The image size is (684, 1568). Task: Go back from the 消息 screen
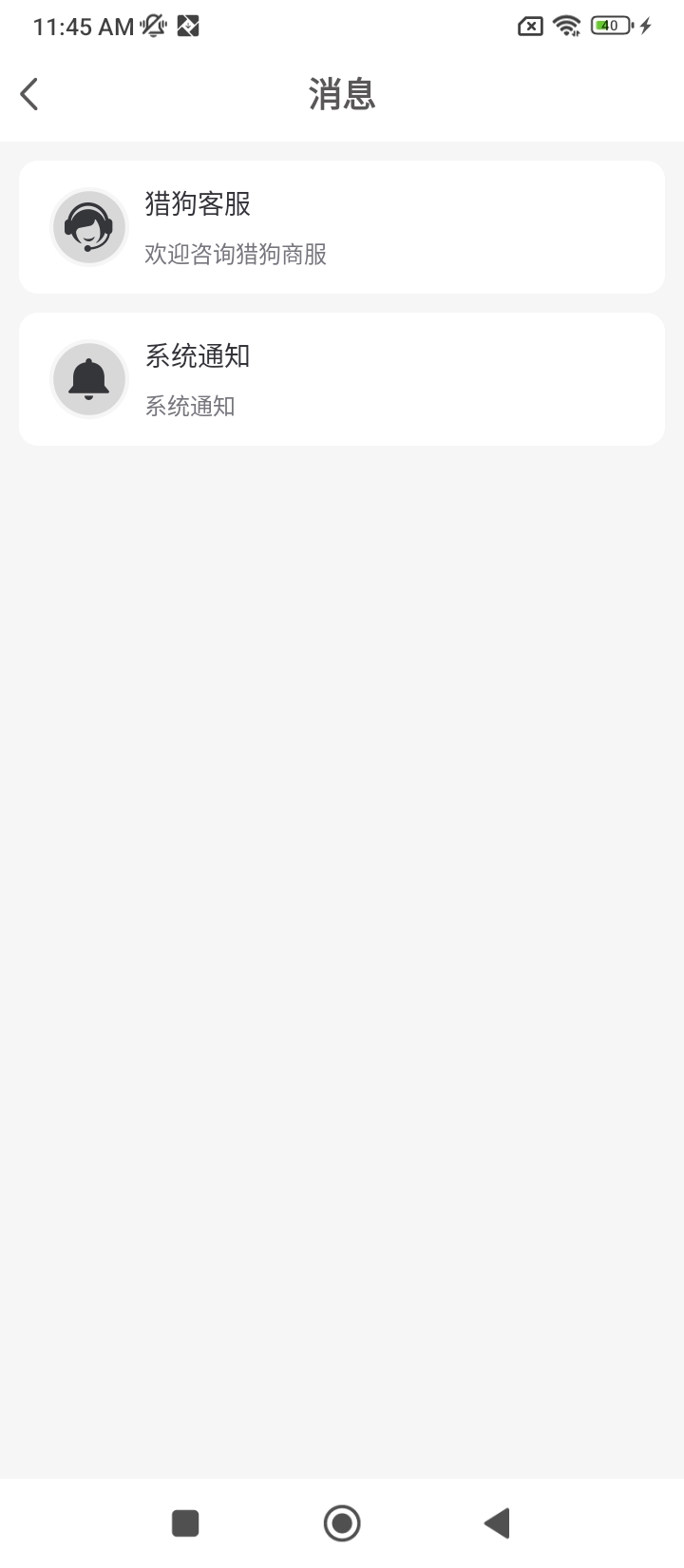tap(29, 94)
